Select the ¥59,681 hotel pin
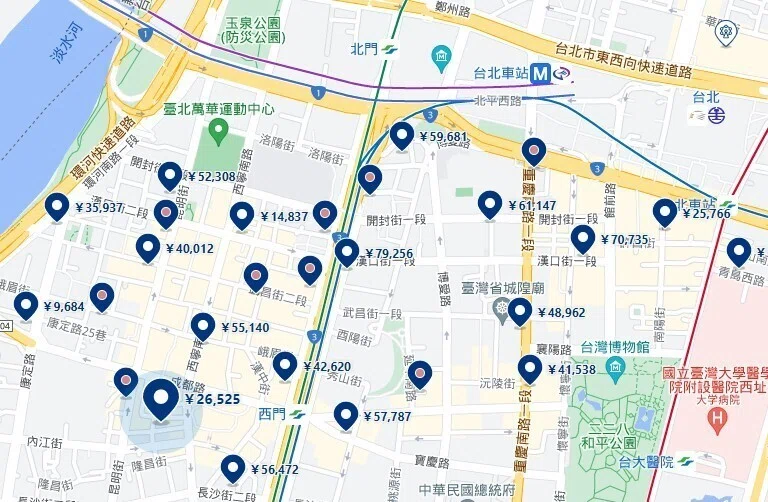The image size is (768, 502). pos(402,135)
